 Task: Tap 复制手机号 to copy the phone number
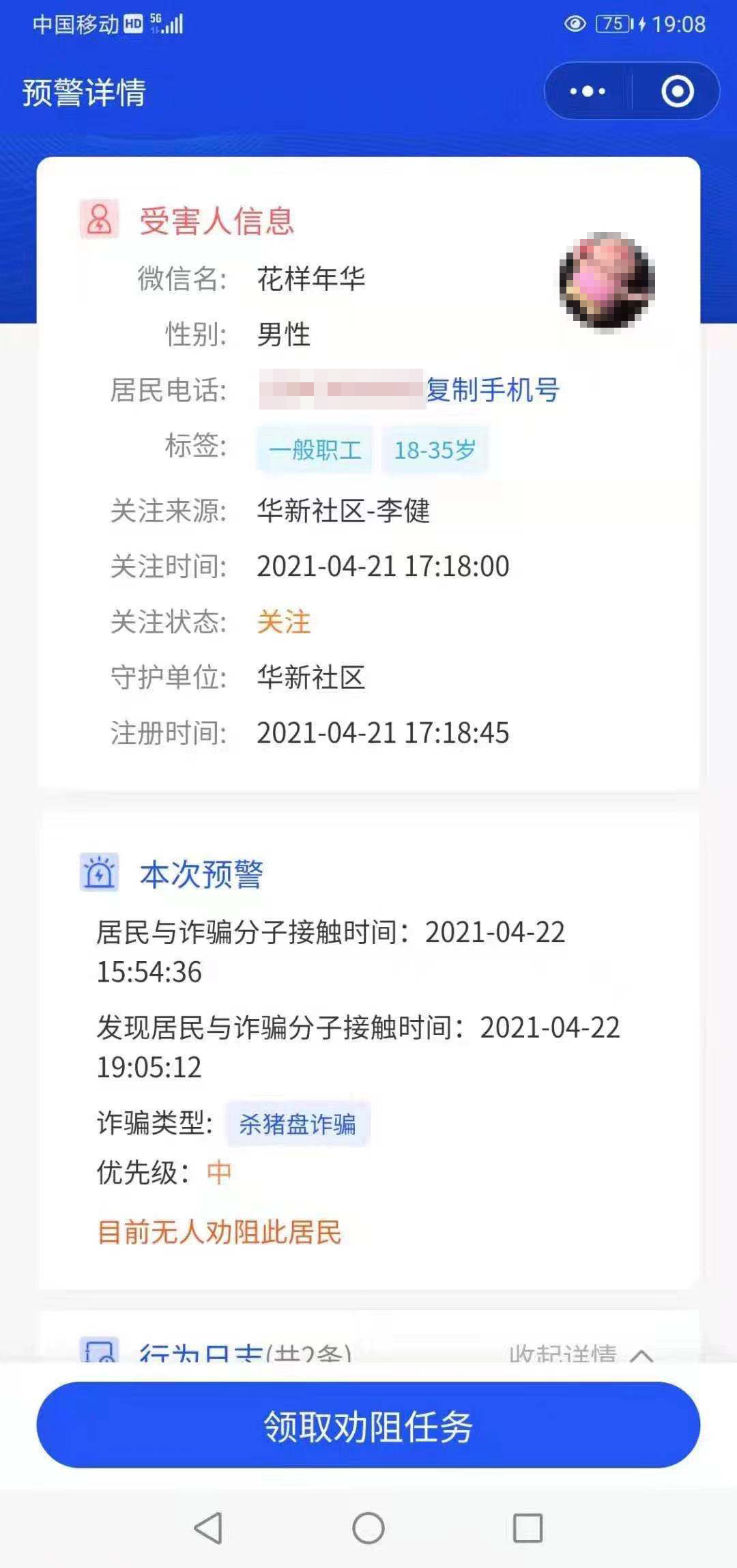coord(493,390)
